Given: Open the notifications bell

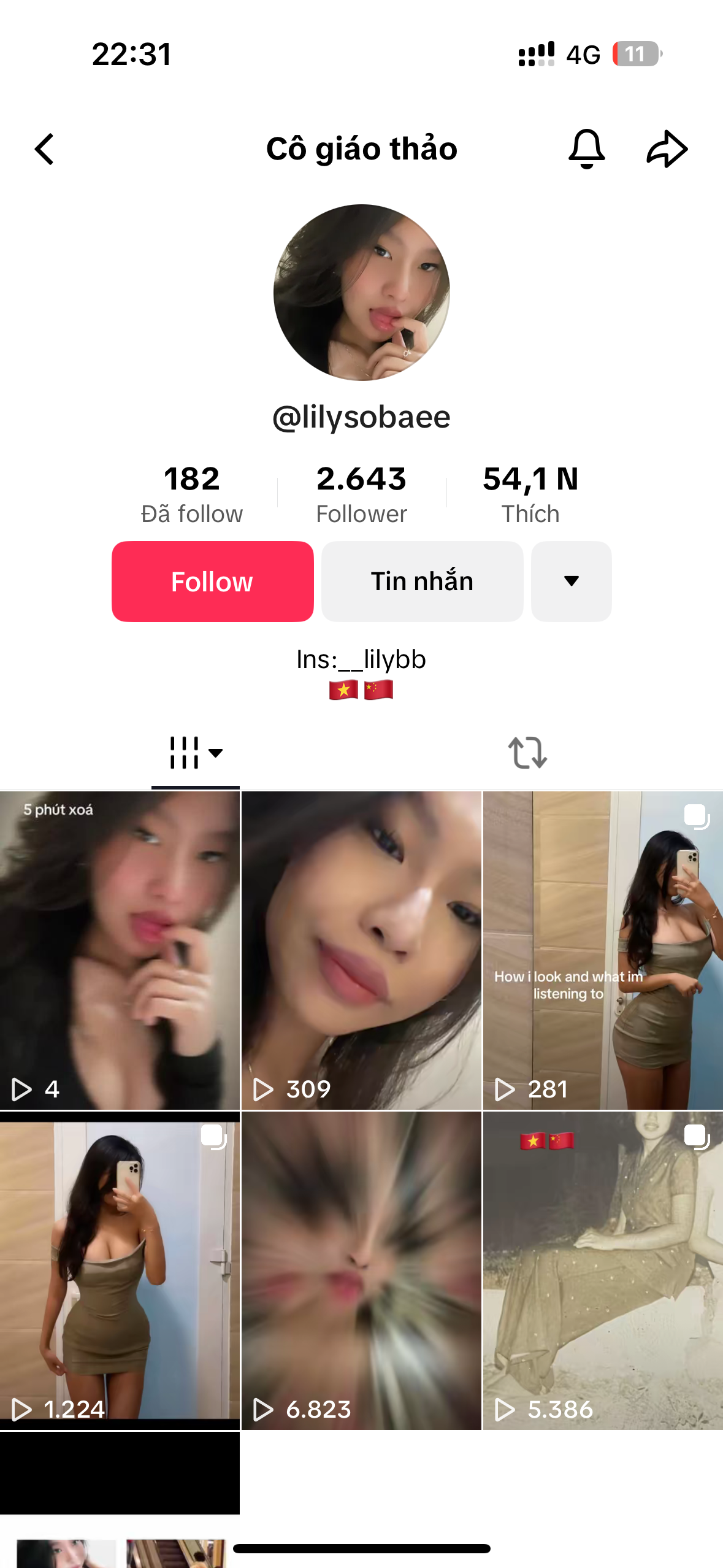Looking at the screenshot, I should pyautogui.click(x=586, y=149).
